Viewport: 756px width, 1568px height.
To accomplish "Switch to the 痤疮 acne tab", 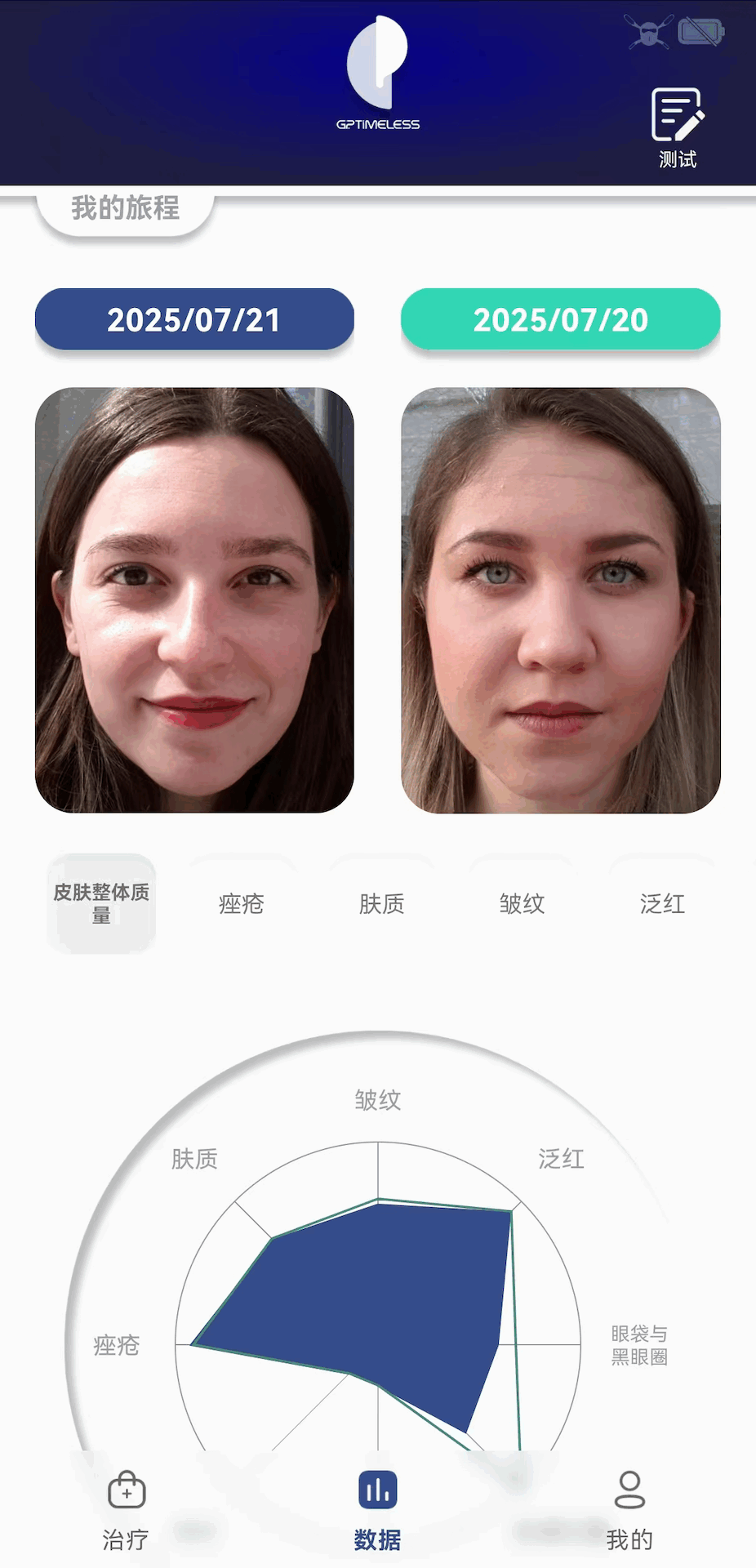I will [x=242, y=903].
